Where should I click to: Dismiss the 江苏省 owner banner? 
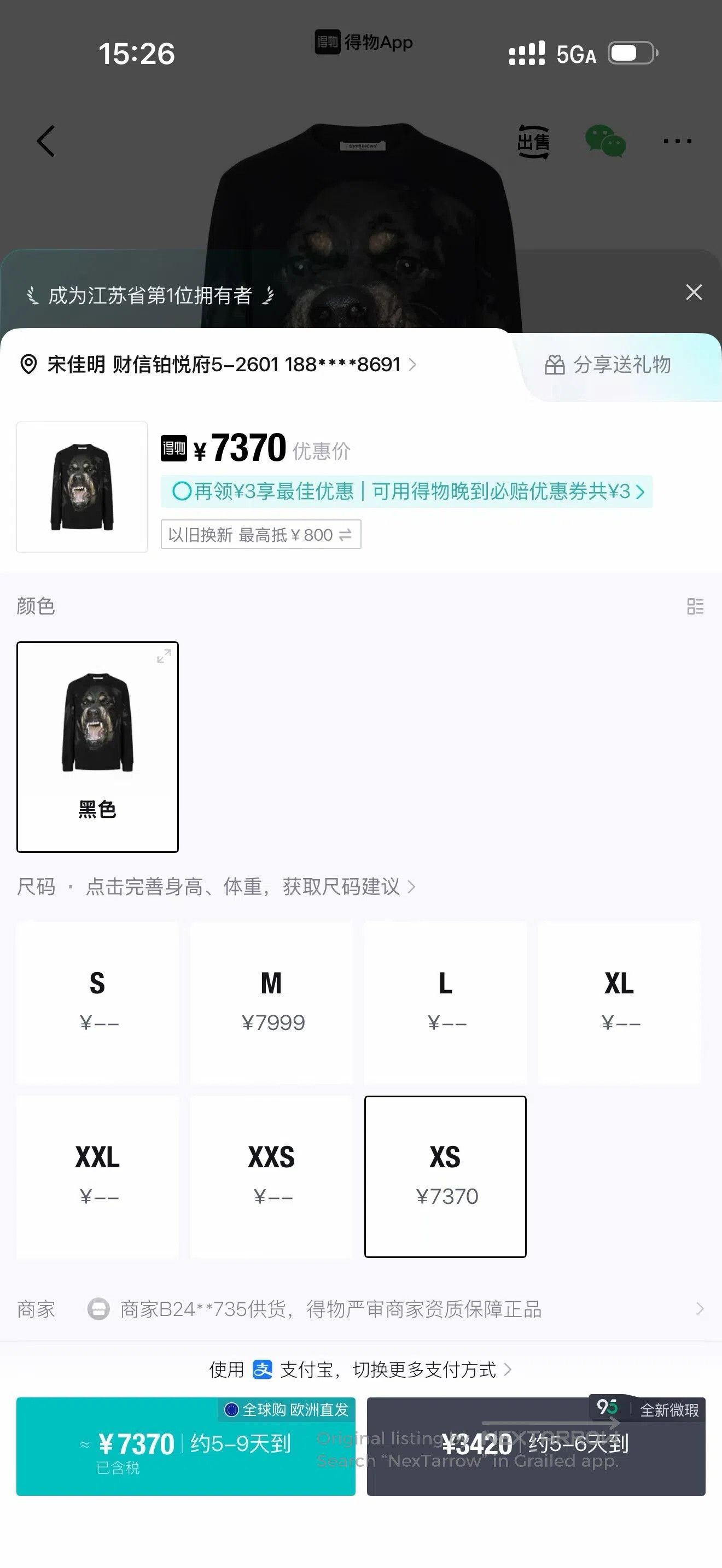click(x=694, y=292)
